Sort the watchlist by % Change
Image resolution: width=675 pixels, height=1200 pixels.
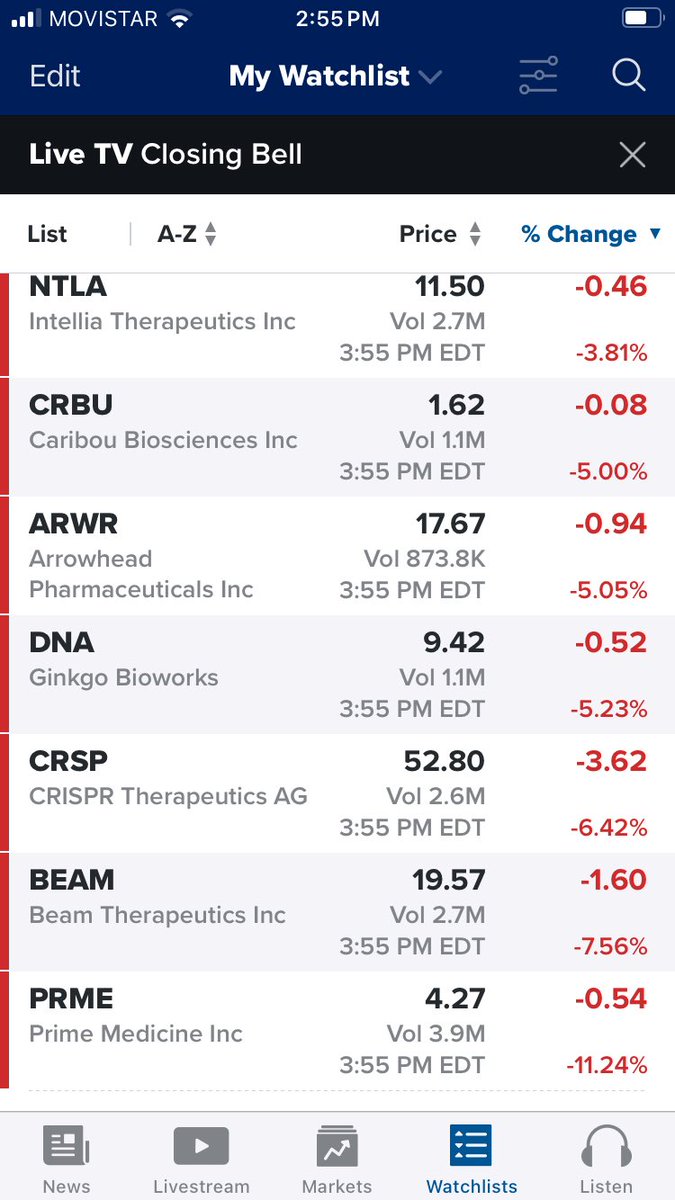[591, 234]
